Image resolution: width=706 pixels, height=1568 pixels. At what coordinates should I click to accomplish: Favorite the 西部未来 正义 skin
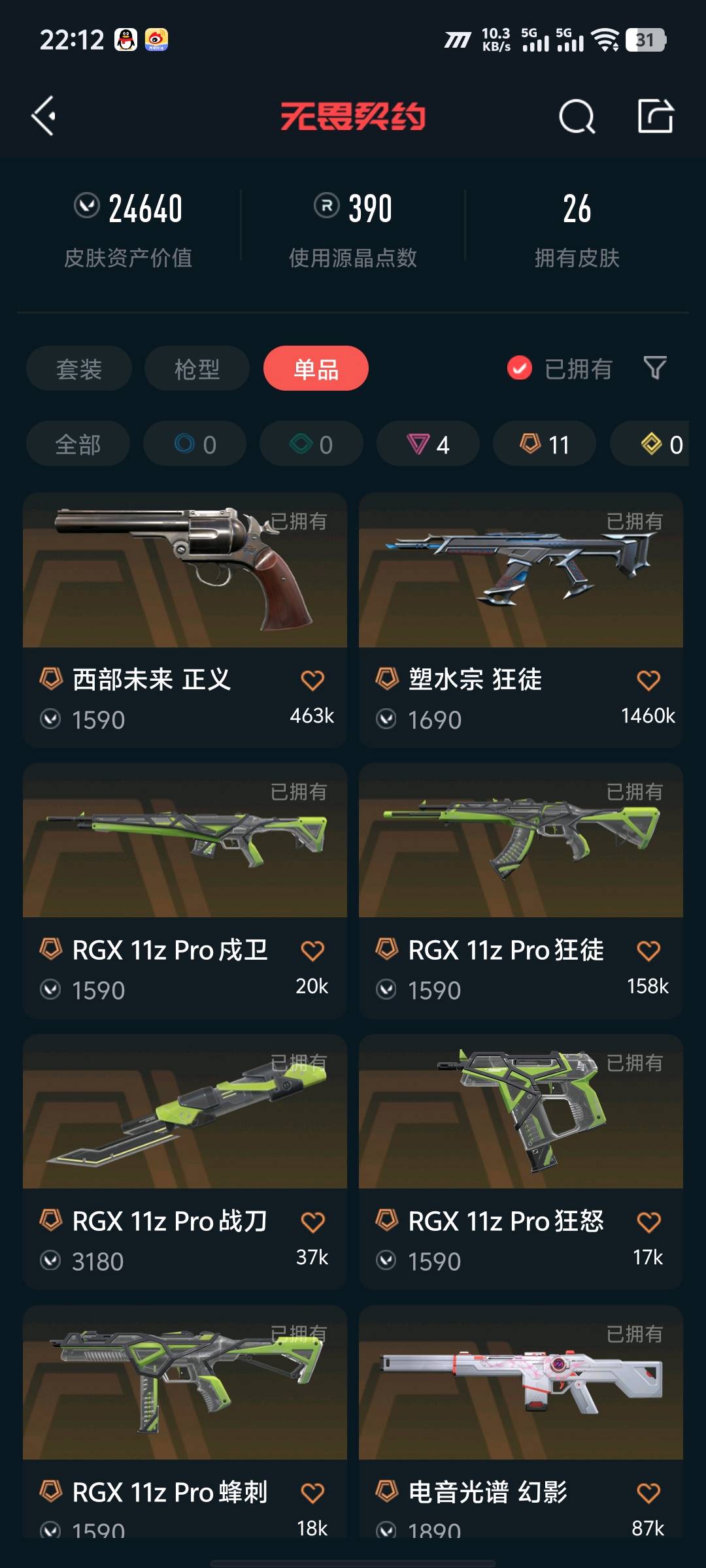pyautogui.click(x=312, y=680)
